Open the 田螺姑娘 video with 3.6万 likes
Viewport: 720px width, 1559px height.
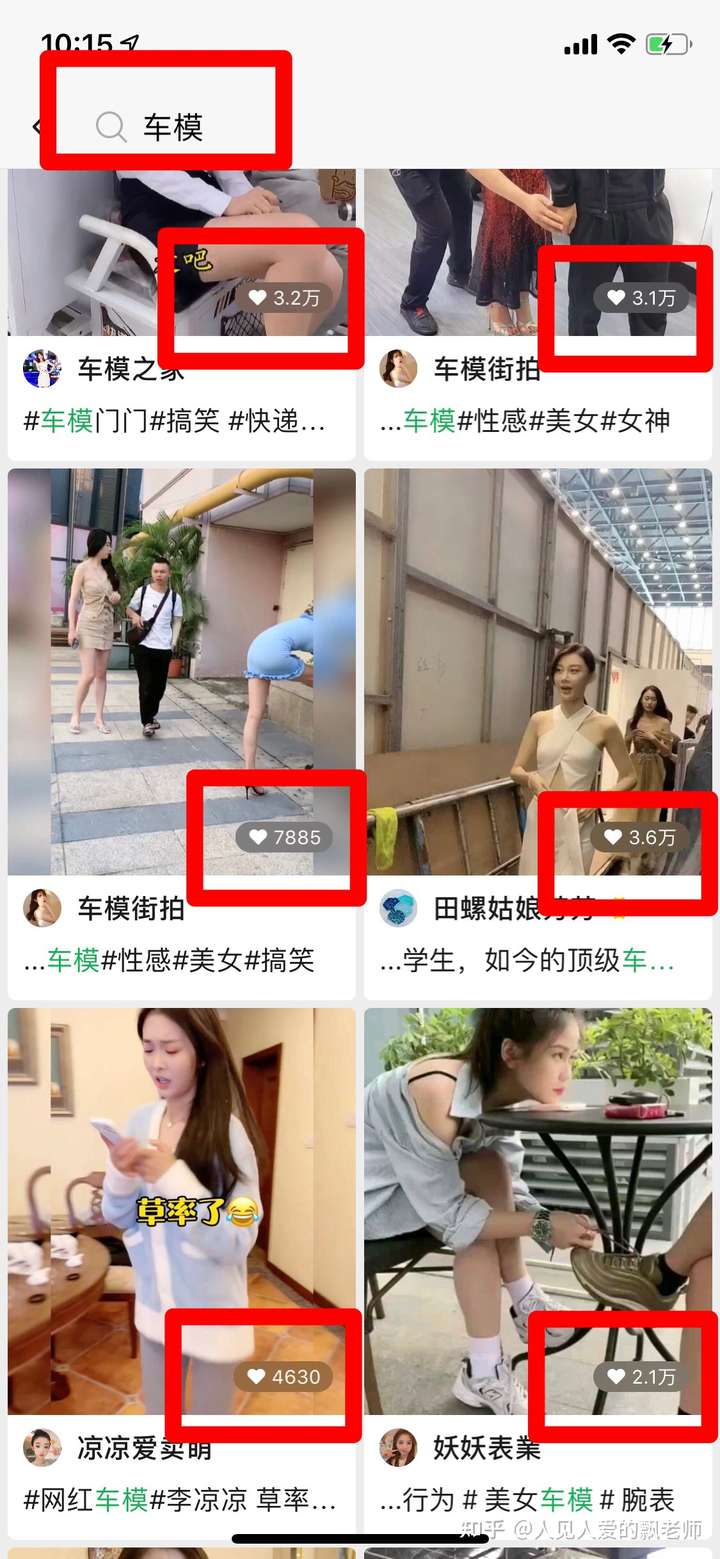coord(538,672)
